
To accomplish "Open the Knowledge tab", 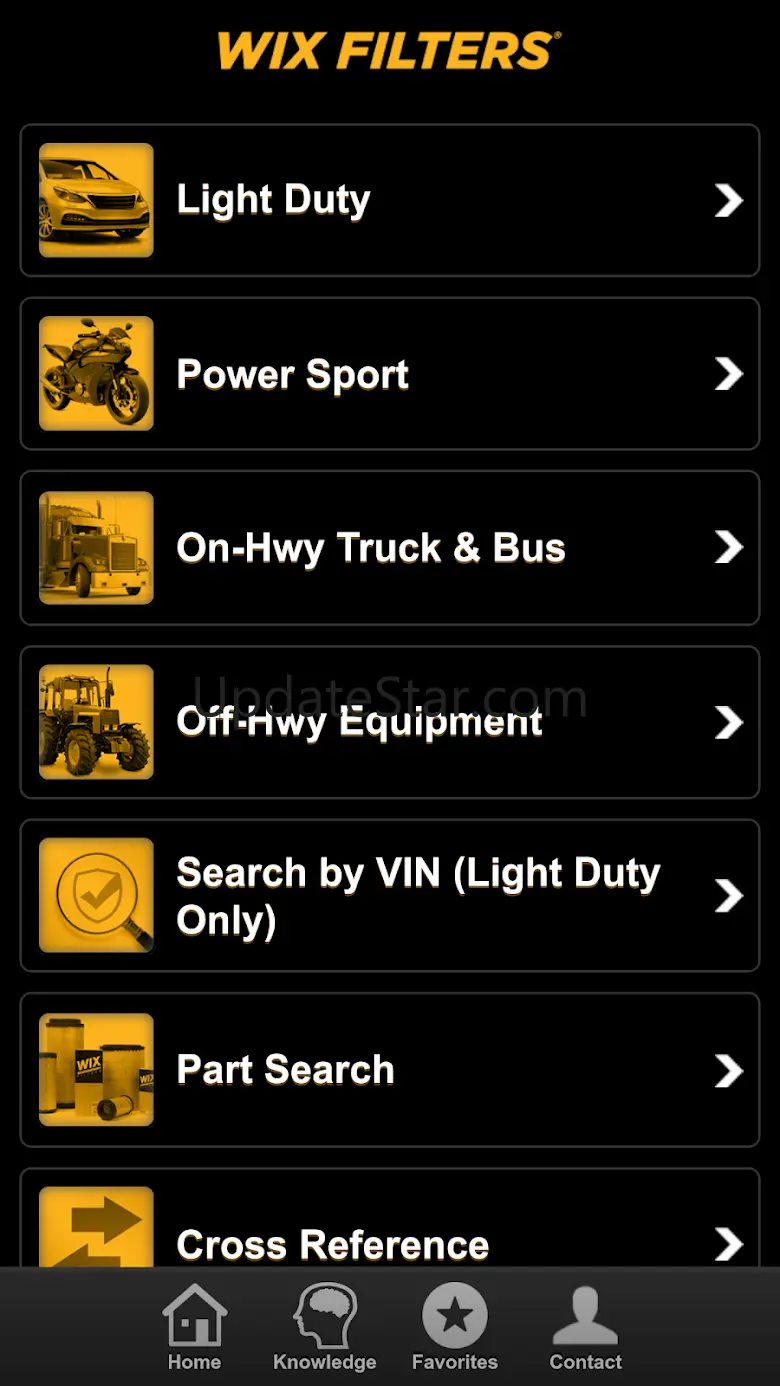I will click(325, 1327).
